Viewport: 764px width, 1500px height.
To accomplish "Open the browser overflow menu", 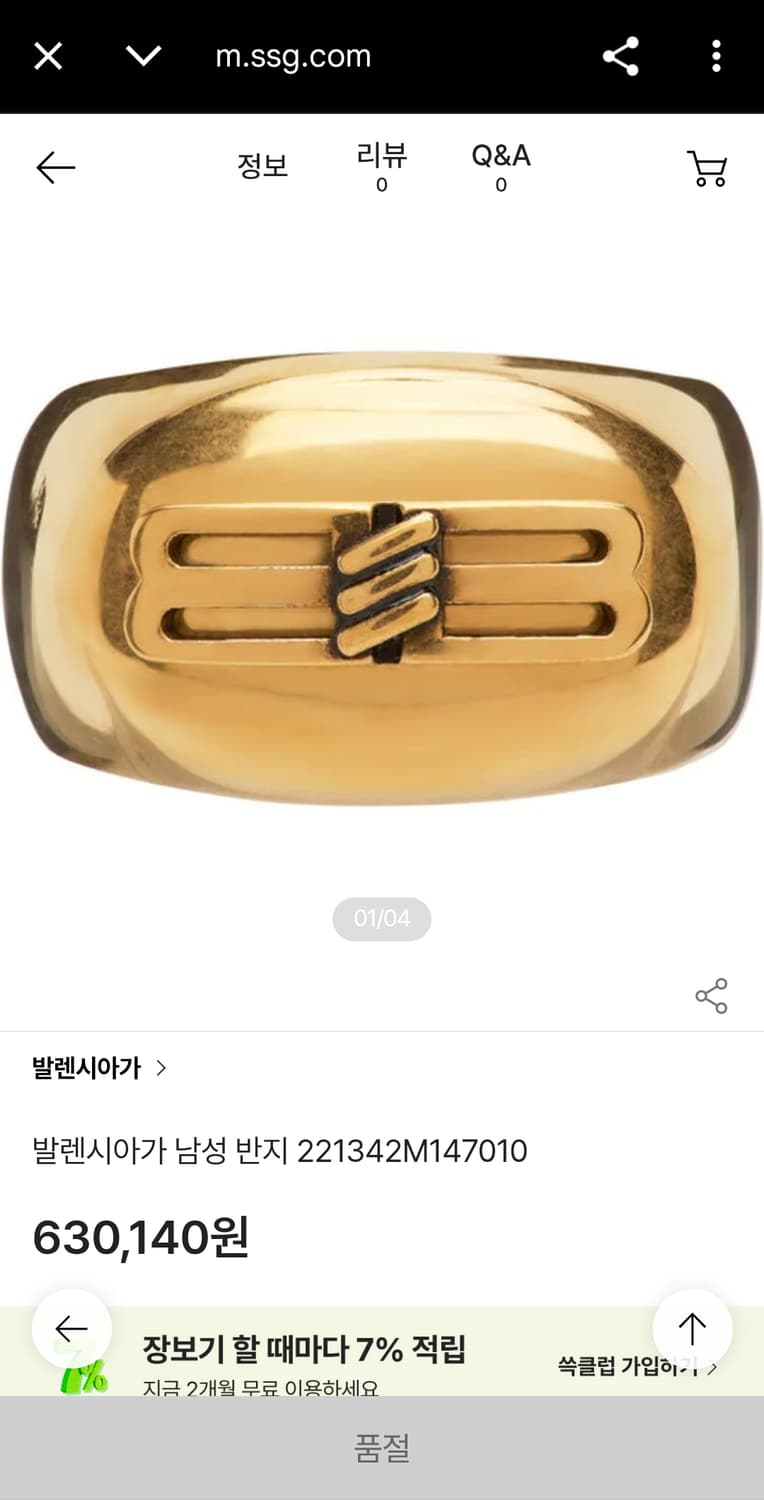I will click(x=716, y=57).
